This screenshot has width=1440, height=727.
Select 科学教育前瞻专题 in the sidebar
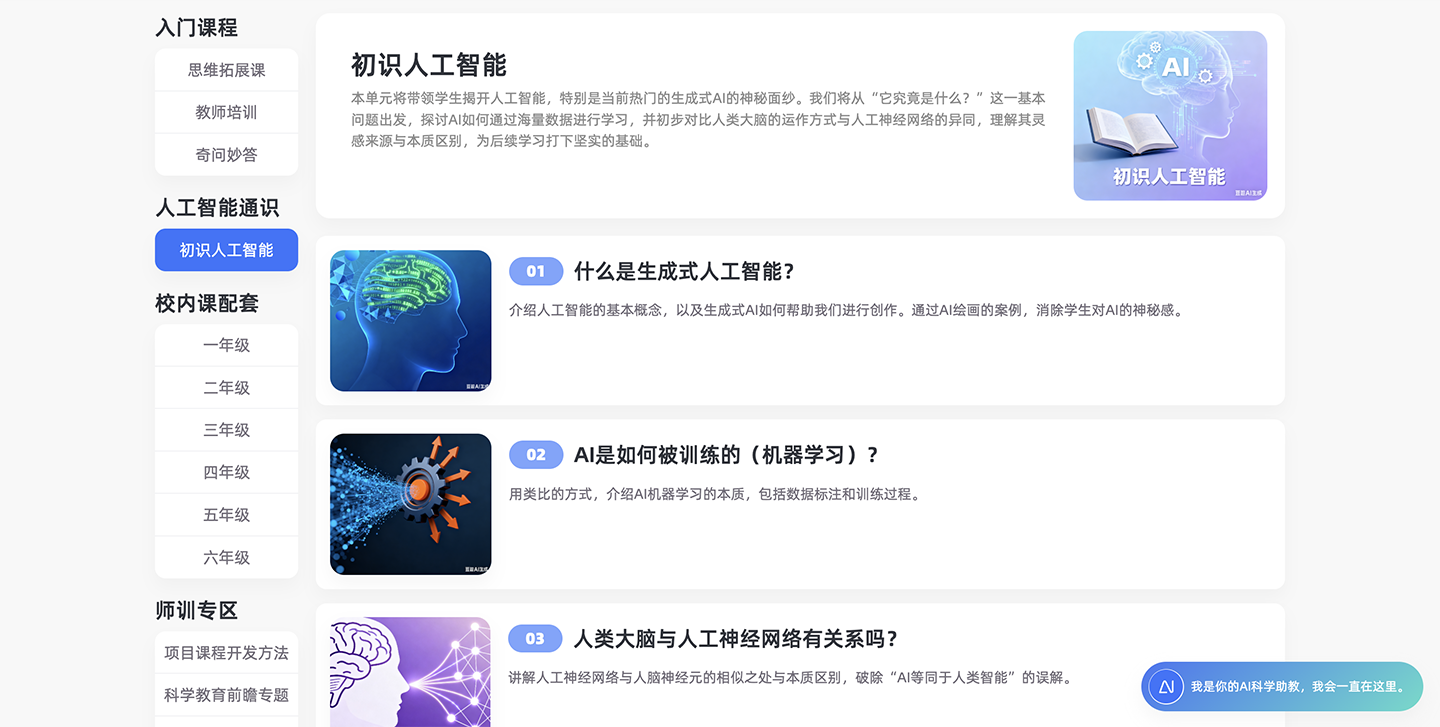pyautogui.click(x=226, y=695)
